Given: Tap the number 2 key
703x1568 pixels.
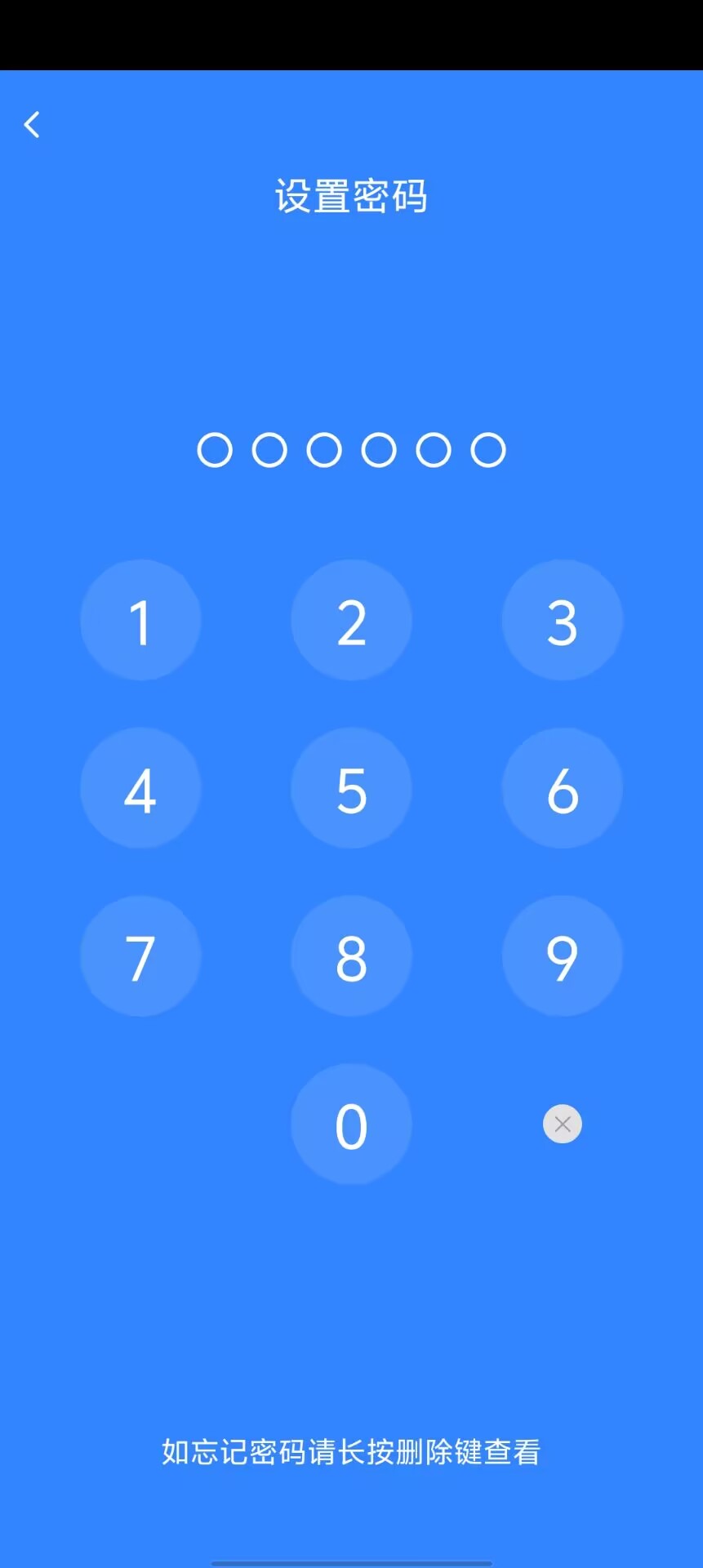Looking at the screenshot, I should [x=351, y=621].
